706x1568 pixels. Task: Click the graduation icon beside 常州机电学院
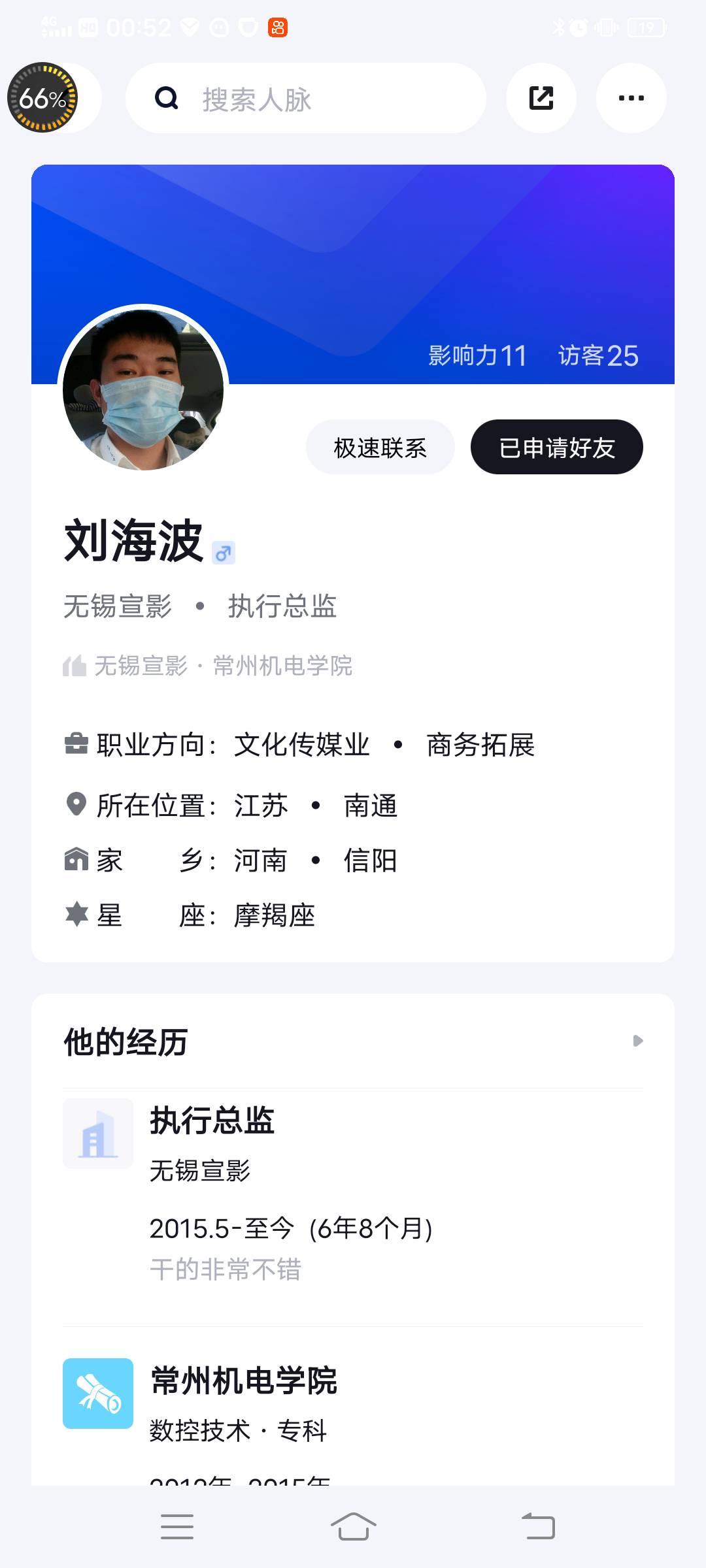pos(97,1395)
